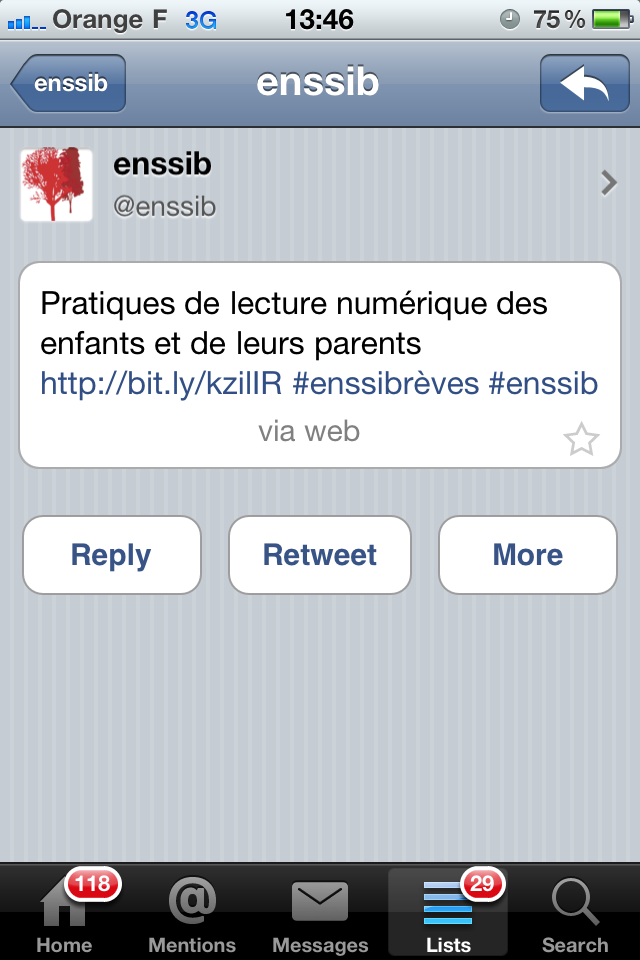The width and height of the screenshot is (640, 960).
Task: Switch to the Mentions tab
Action: 192,912
